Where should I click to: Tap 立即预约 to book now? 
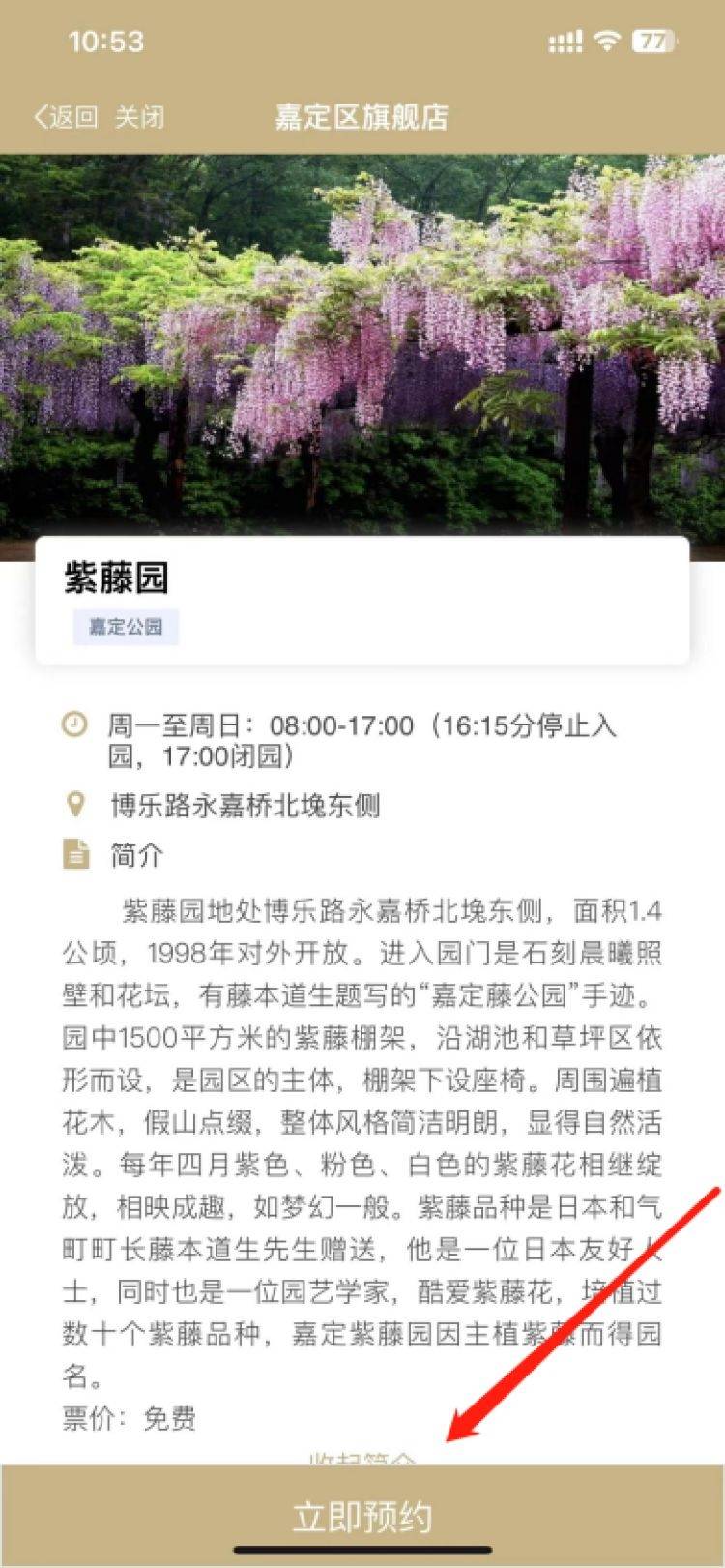pos(362,1515)
